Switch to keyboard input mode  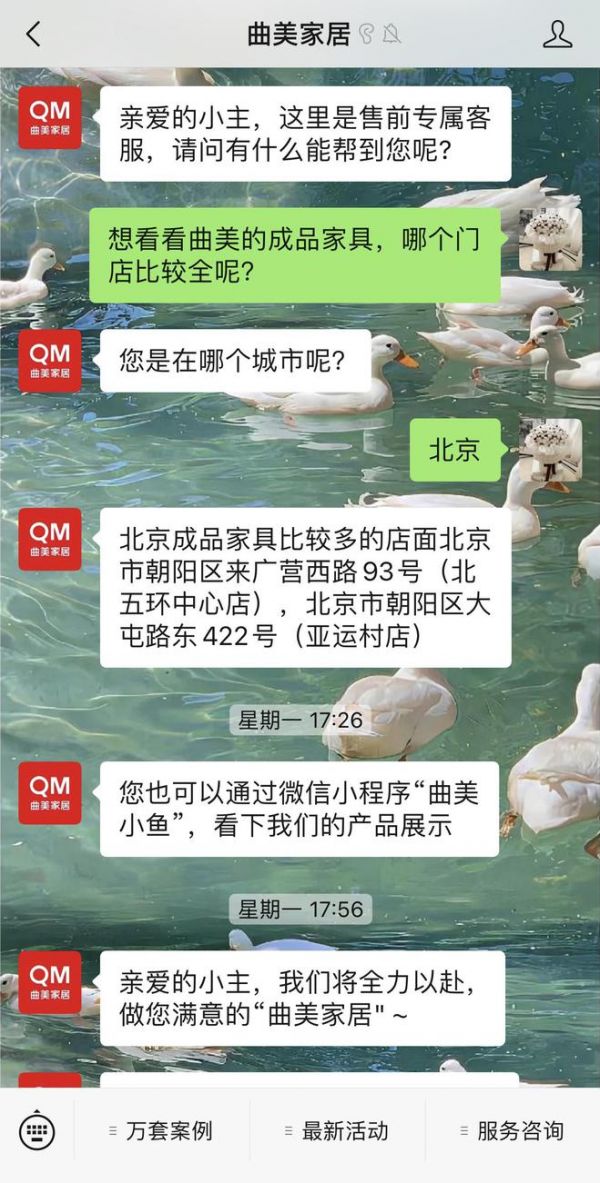[37, 1131]
